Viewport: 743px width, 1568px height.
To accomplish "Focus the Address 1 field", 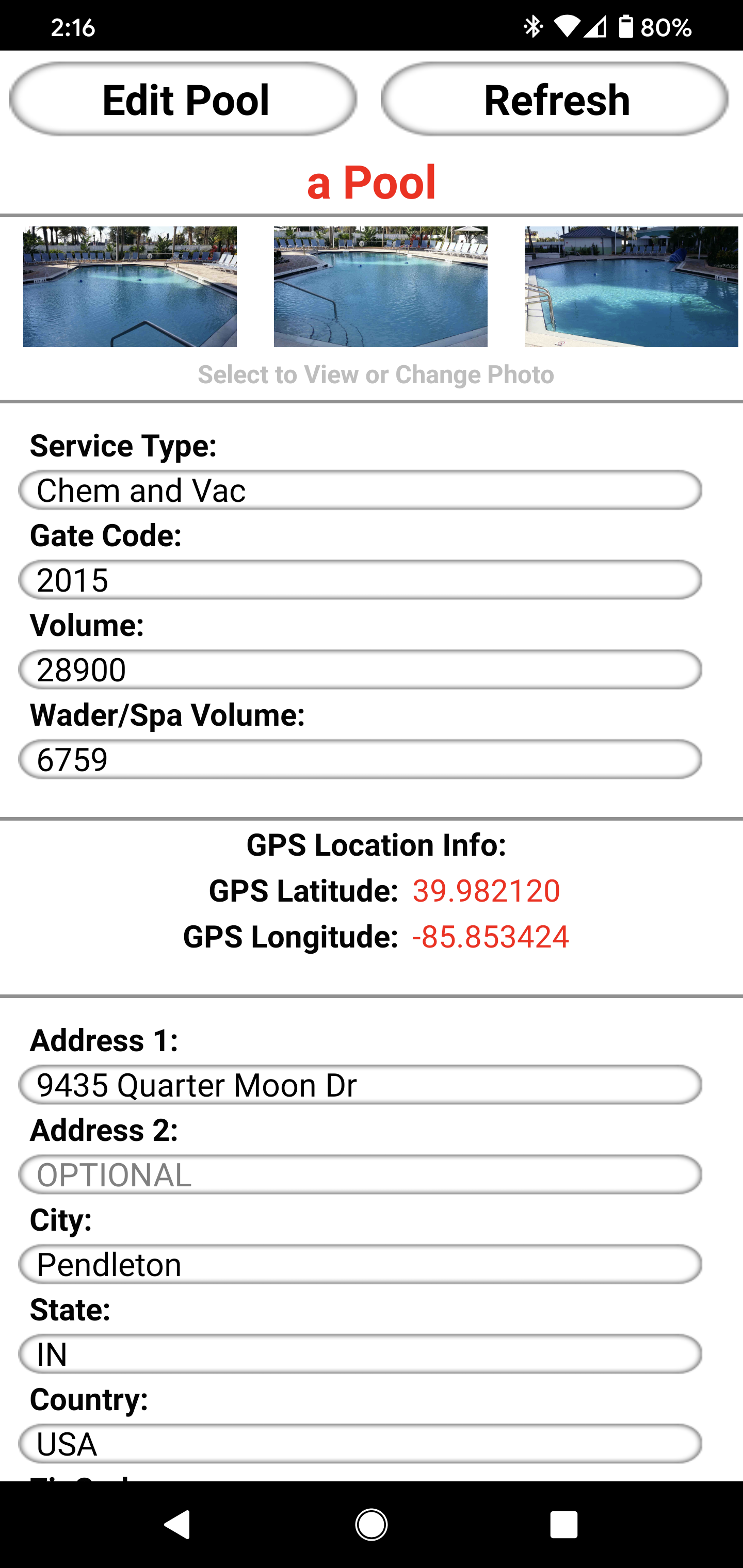I will coord(361,1085).
